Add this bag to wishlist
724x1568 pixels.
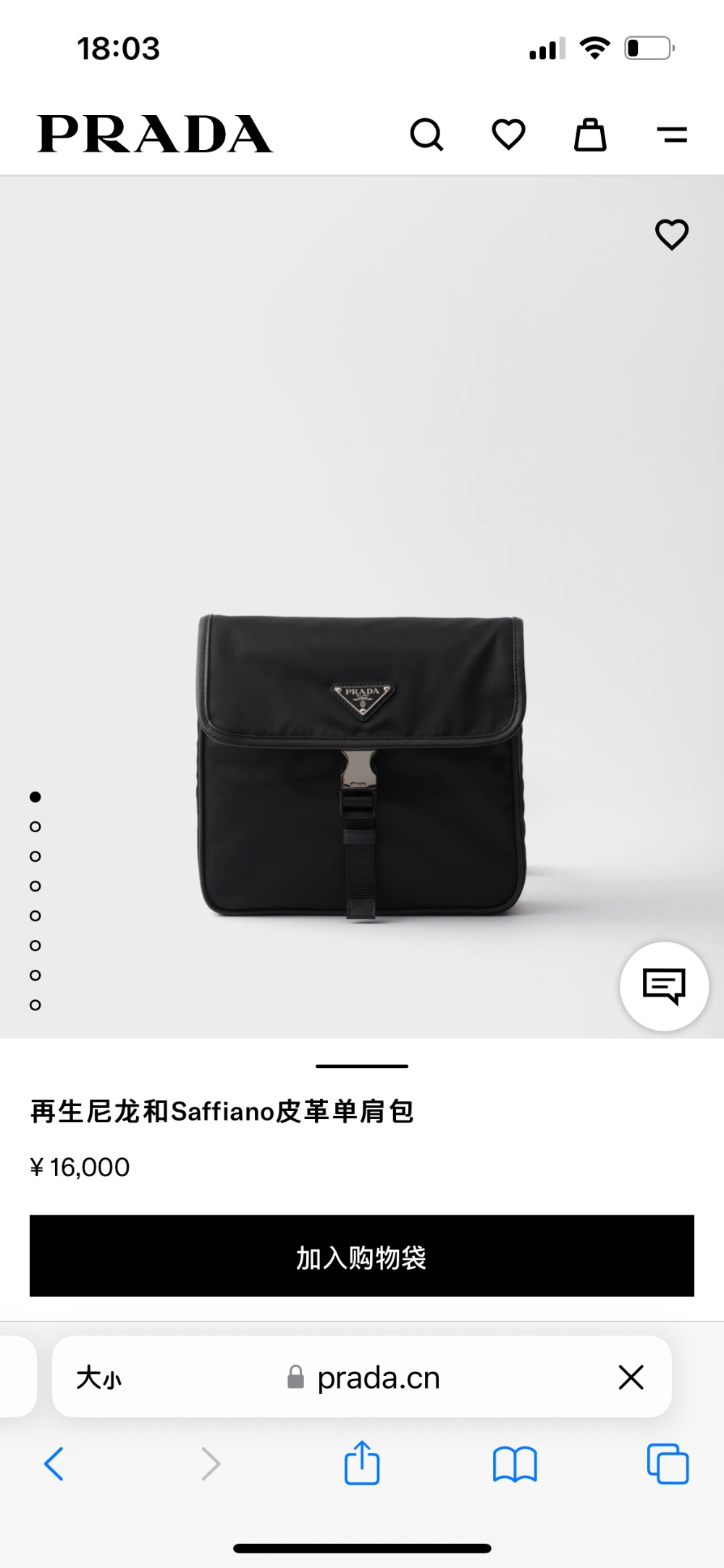671,235
